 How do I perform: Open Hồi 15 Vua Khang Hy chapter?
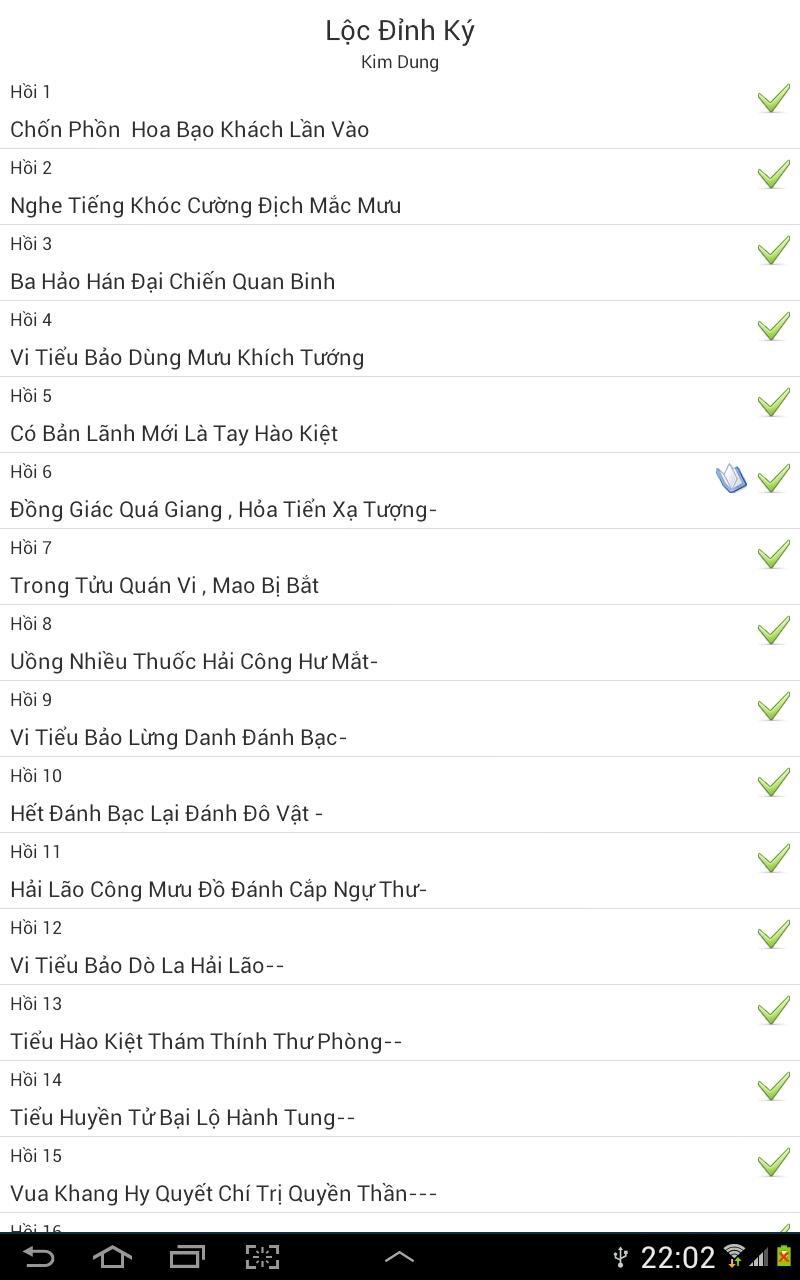[x=224, y=1193]
